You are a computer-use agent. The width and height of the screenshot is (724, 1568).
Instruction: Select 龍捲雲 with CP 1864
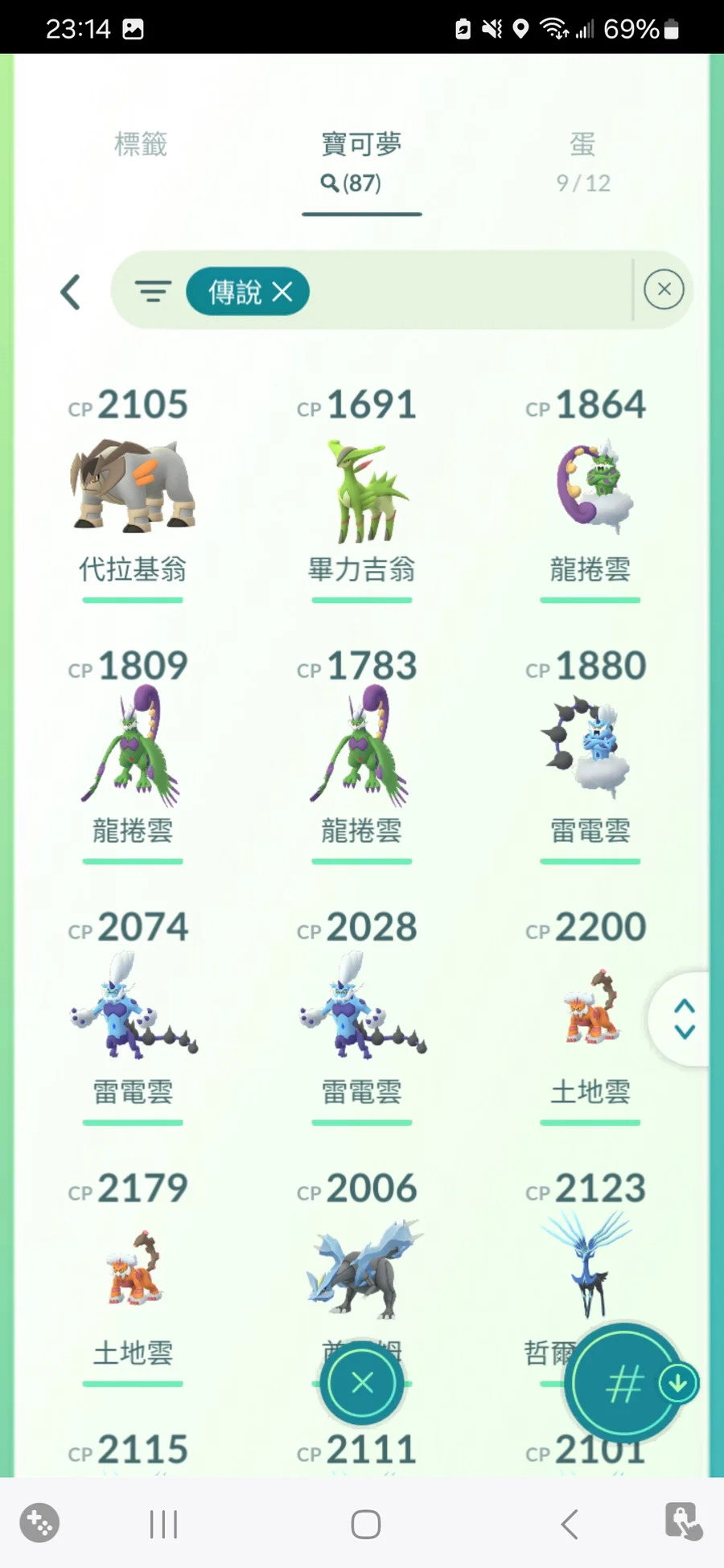pos(590,486)
